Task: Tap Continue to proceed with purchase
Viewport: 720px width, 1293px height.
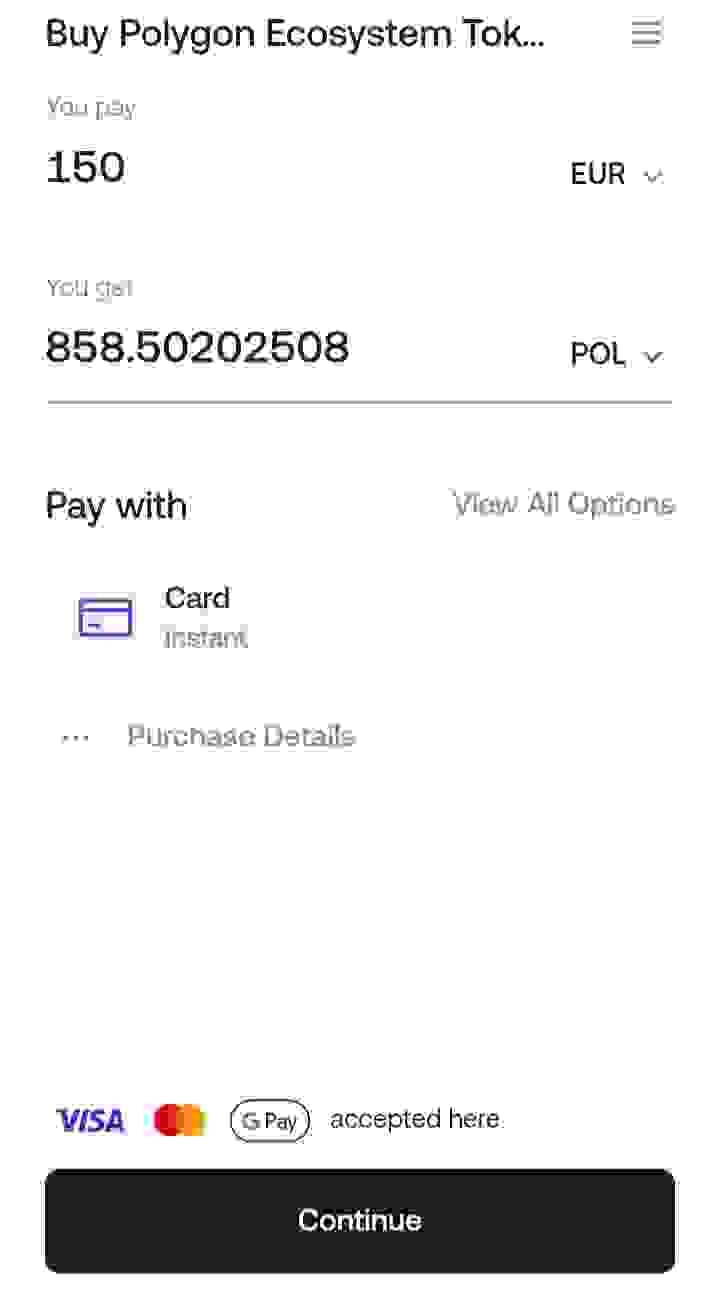Action: [x=360, y=1220]
